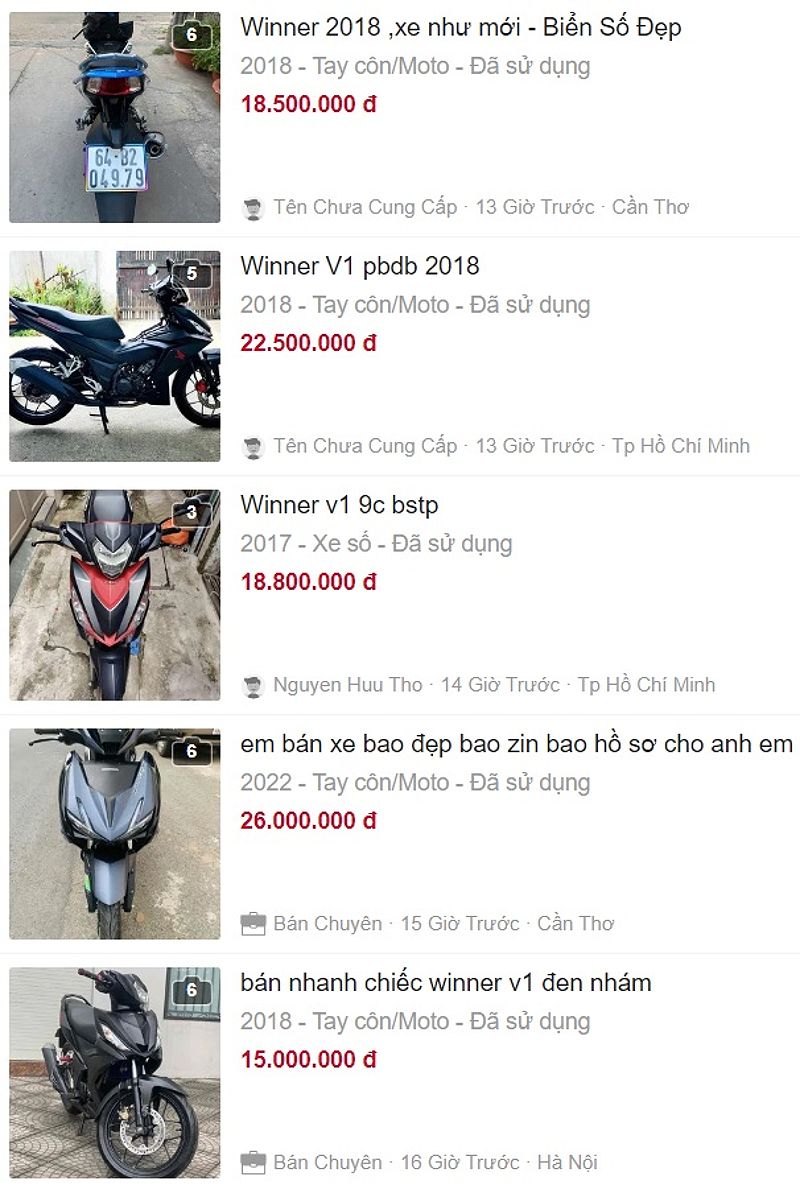Click the red and black Winner v1 thumbnail
Image resolution: width=800 pixels, height=1189 pixels.
114,590
